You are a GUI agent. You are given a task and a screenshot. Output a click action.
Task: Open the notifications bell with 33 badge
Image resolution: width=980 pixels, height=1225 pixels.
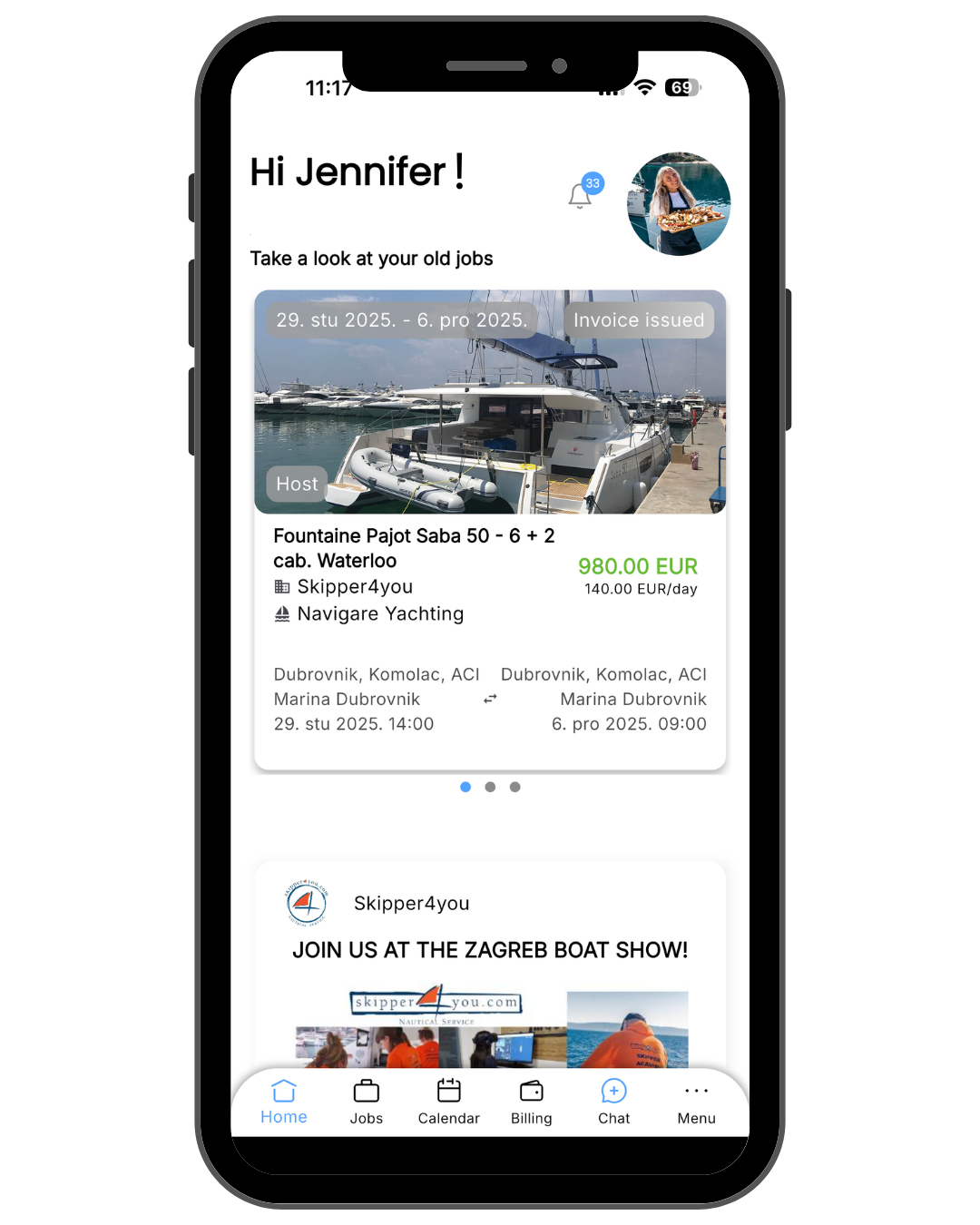[x=581, y=195]
